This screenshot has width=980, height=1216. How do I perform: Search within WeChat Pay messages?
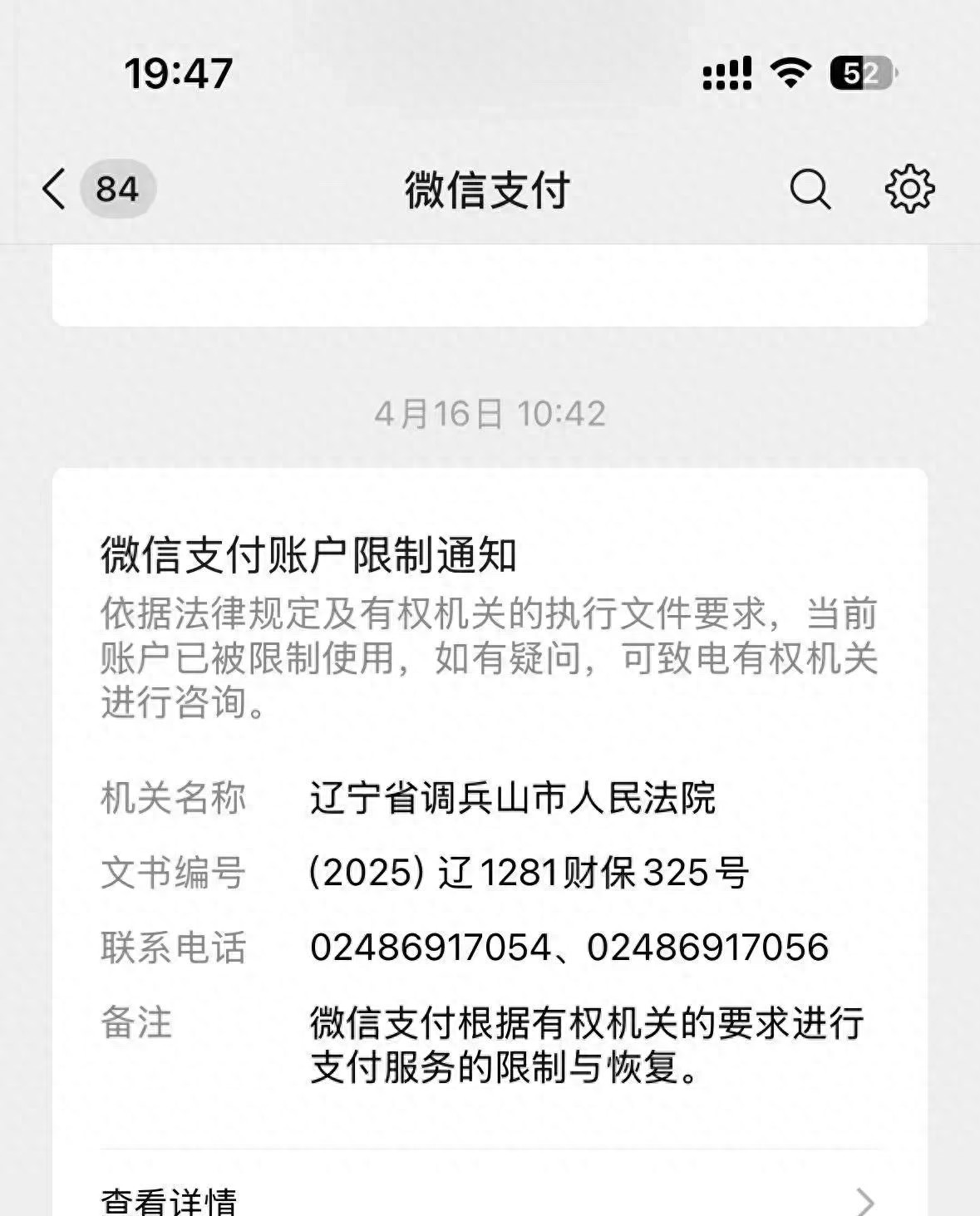(810, 190)
